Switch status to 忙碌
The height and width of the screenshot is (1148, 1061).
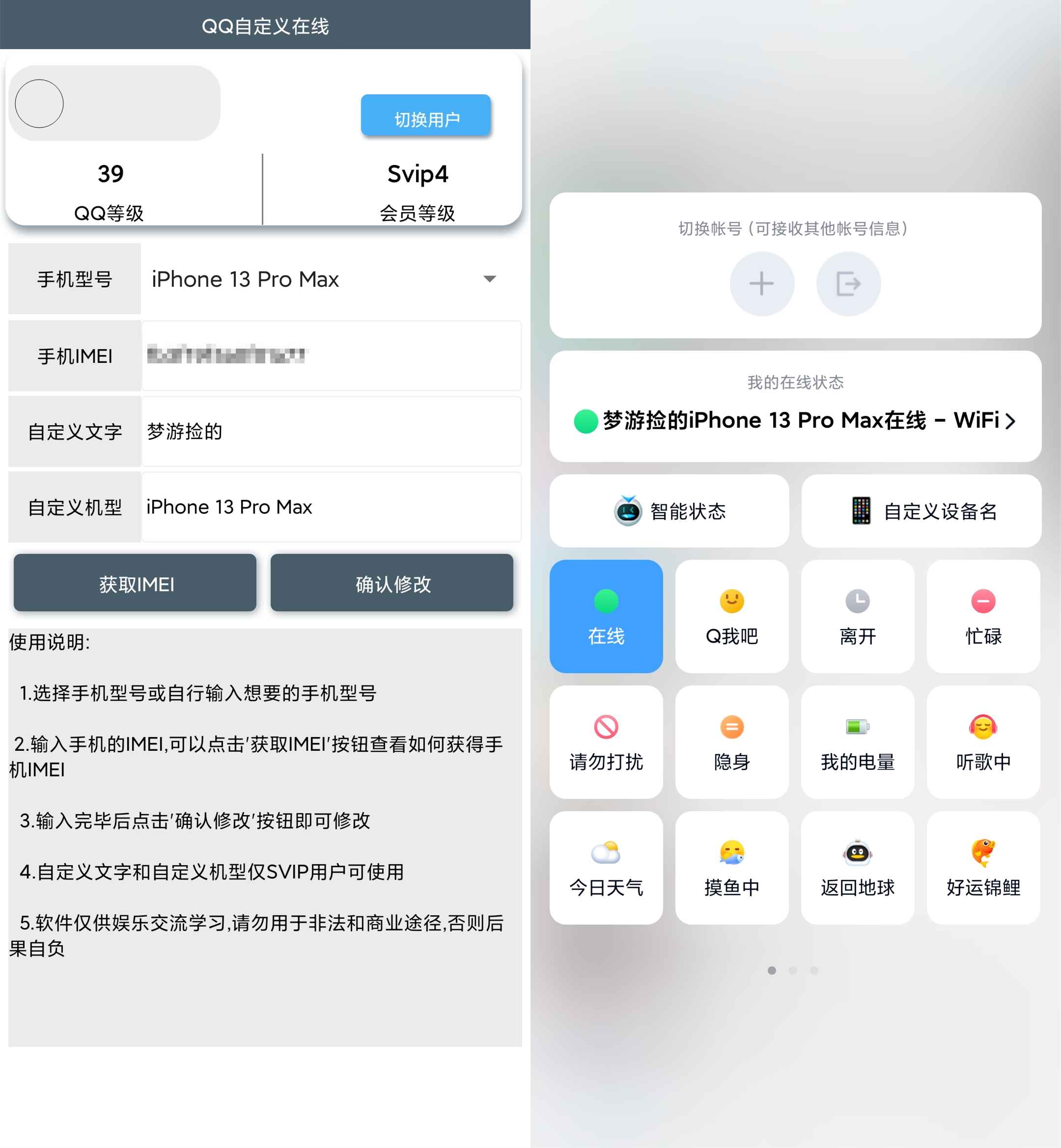click(983, 616)
